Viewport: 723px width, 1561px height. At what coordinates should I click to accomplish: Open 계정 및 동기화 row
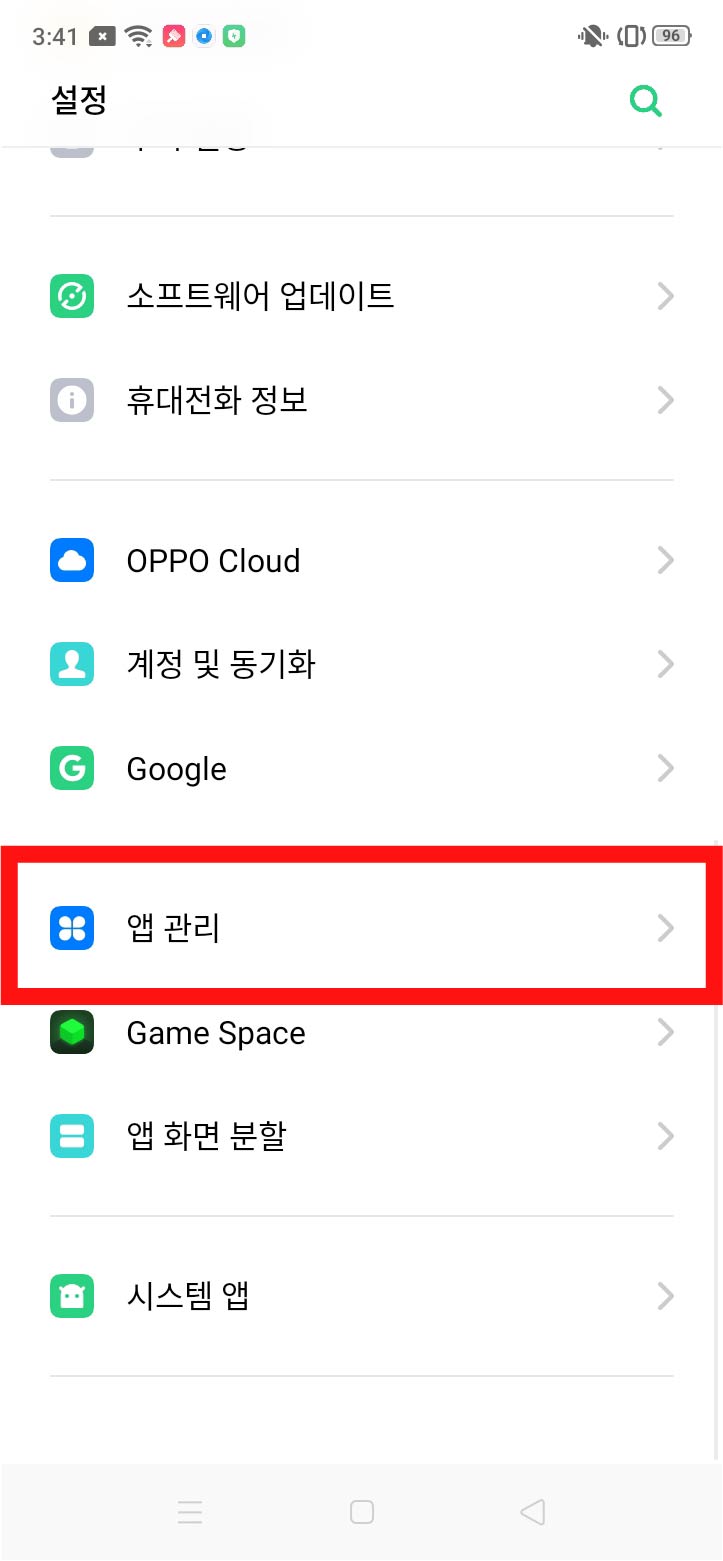360,664
